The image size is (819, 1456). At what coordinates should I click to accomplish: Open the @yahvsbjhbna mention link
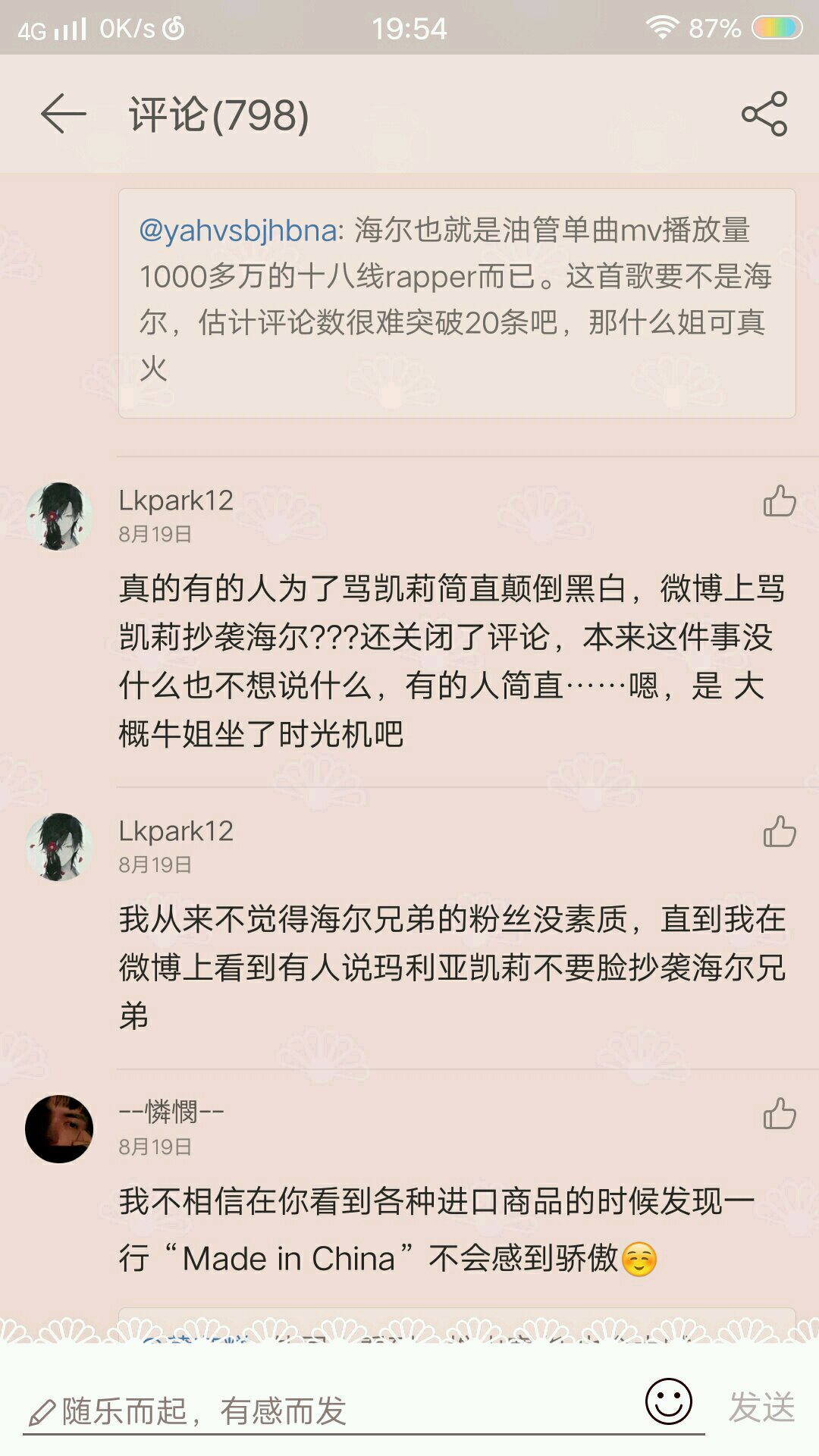pyautogui.click(x=237, y=230)
